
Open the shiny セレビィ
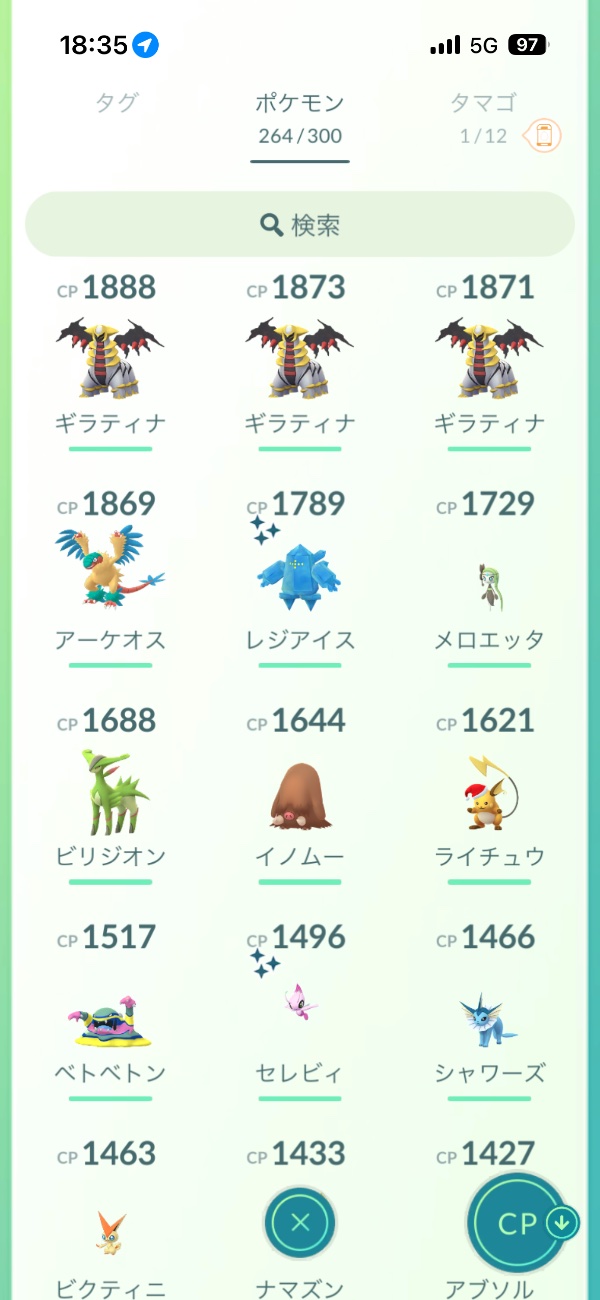click(x=300, y=1010)
